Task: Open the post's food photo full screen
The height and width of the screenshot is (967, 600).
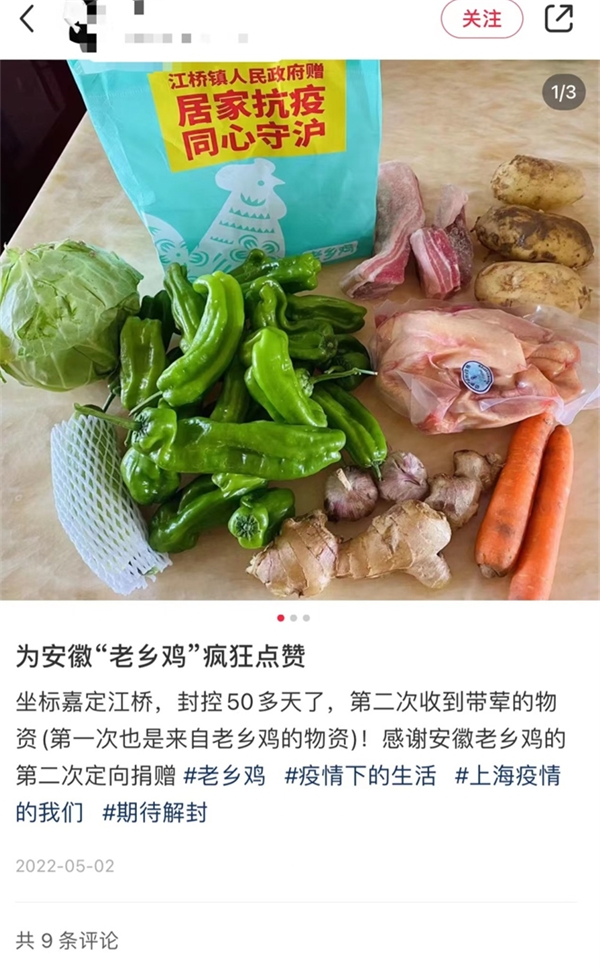Action: pyautogui.click(x=300, y=330)
